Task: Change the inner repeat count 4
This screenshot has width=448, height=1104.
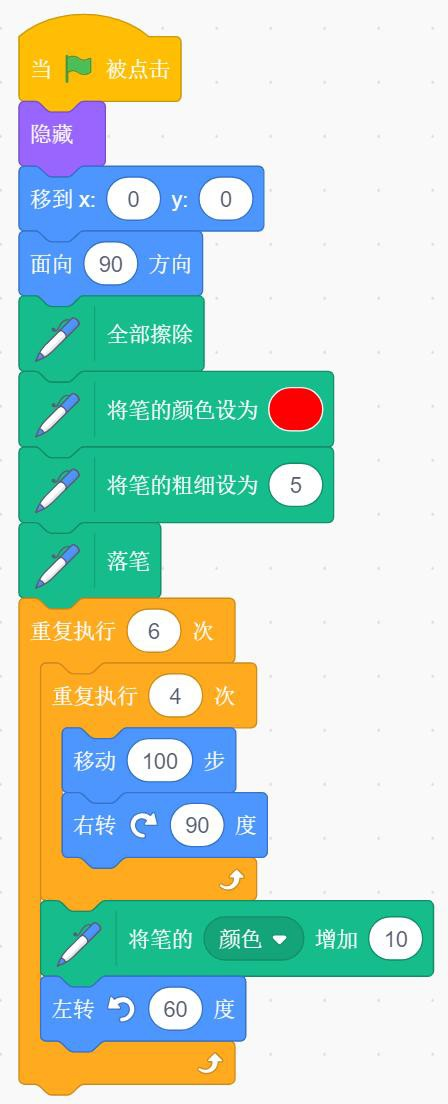Action: point(175,696)
